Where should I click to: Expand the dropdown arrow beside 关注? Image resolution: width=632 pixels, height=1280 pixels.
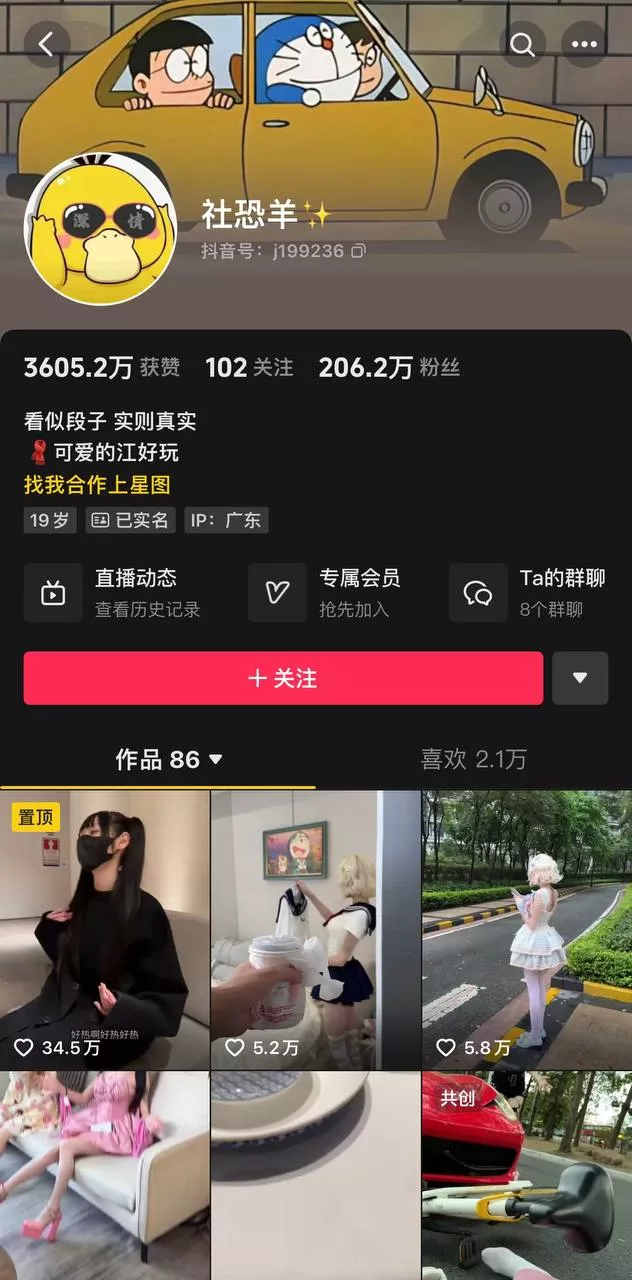pos(580,678)
